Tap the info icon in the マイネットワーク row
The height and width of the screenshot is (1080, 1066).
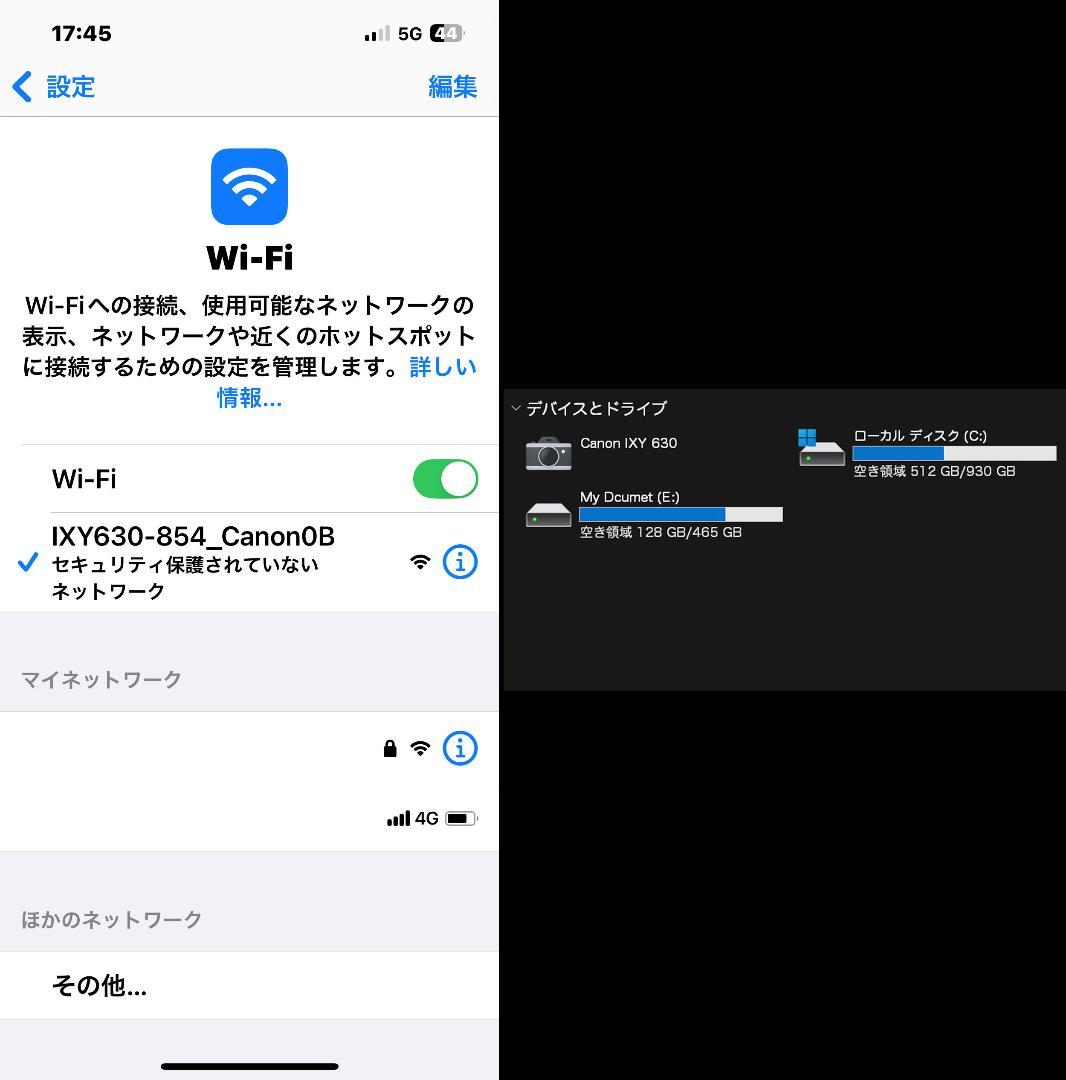(x=460, y=748)
